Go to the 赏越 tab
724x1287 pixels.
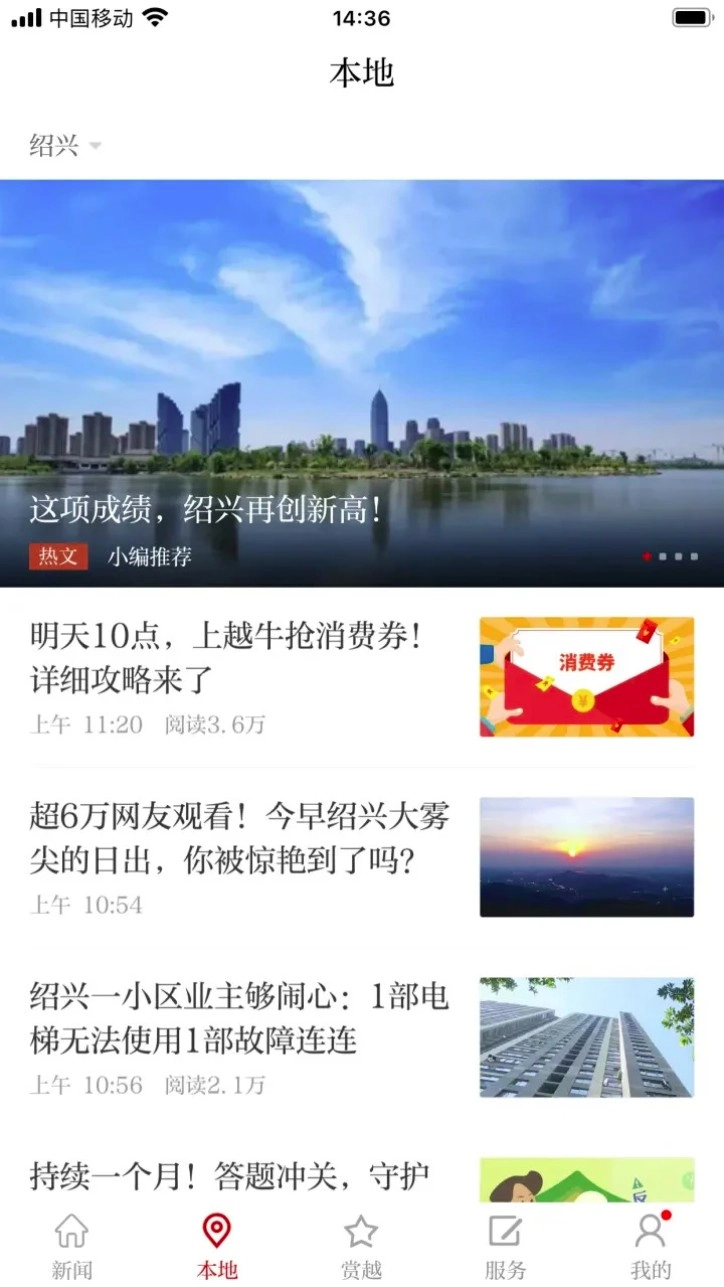pos(361,1247)
